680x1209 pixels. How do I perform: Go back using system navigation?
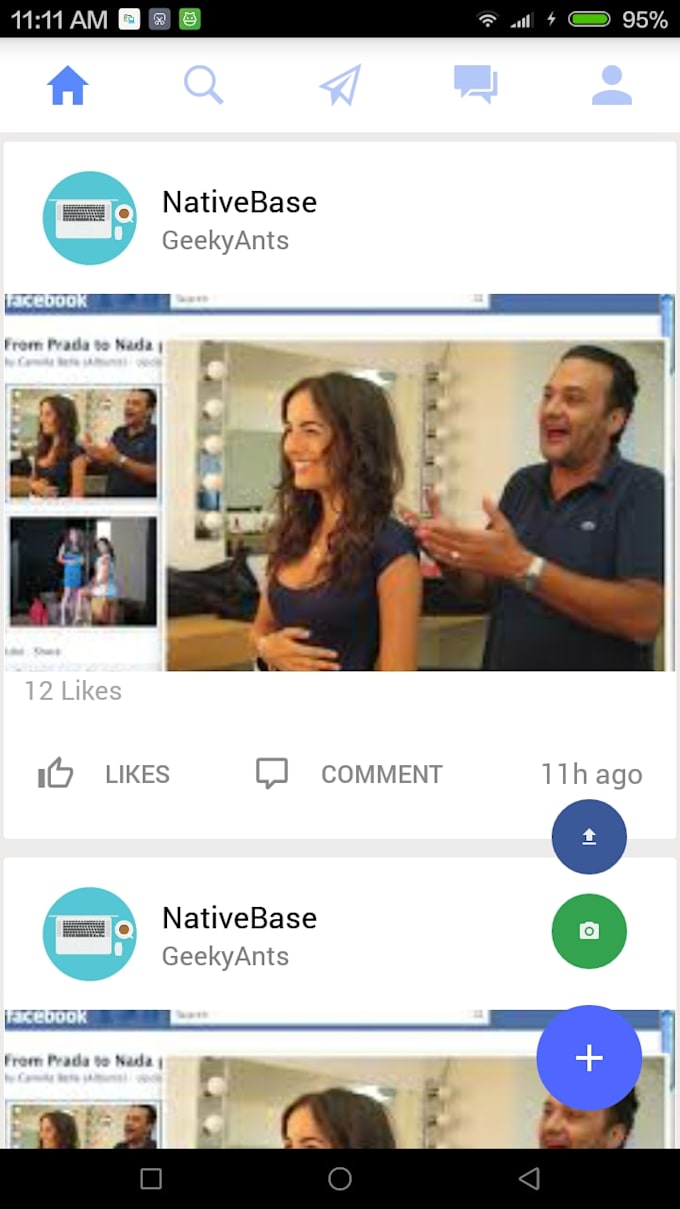(x=529, y=1179)
